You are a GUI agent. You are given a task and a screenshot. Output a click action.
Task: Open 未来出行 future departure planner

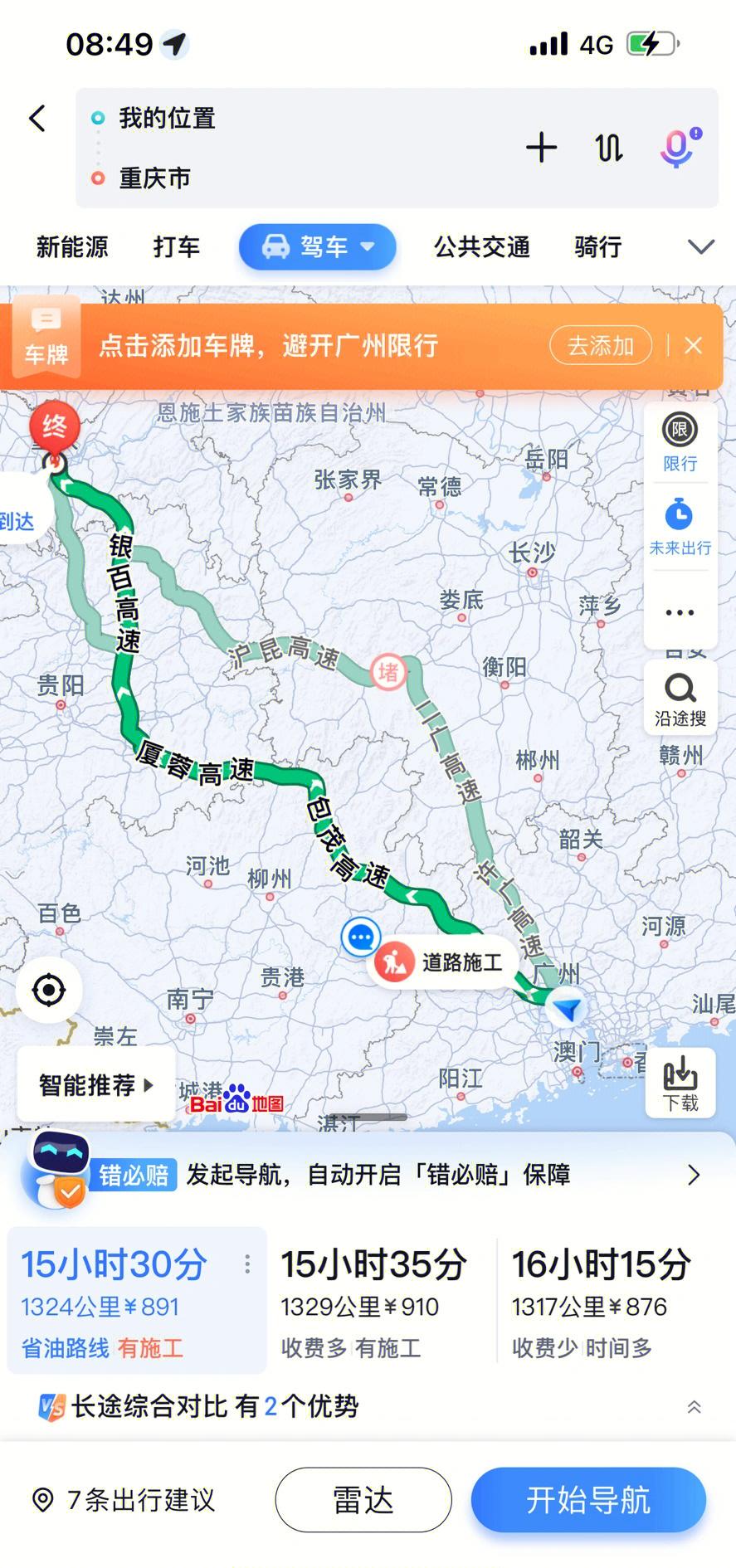pyautogui.click(x=680, y=527)
